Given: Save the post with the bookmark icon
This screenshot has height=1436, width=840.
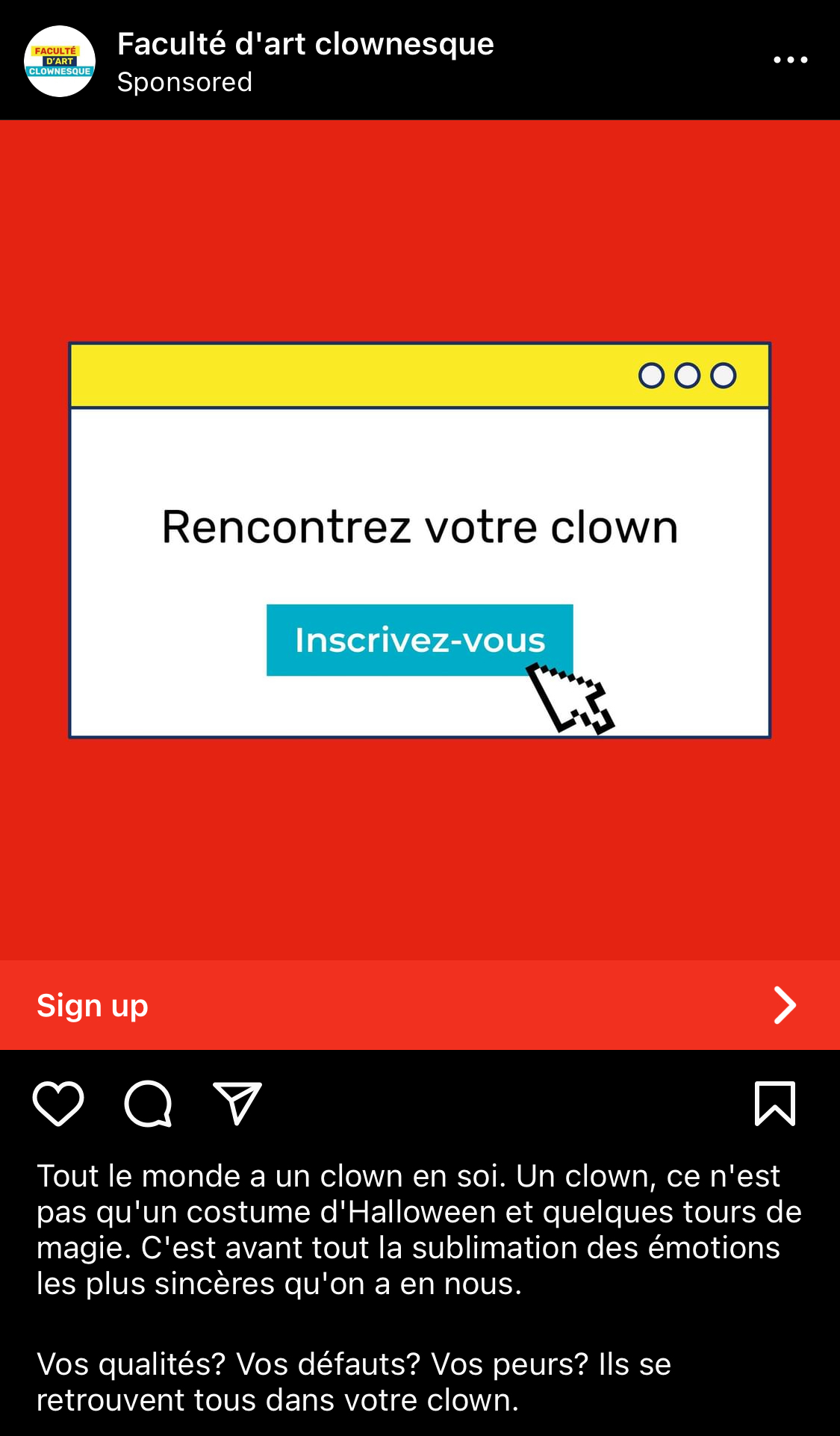Looking at the screenshot, I should coord(775,1103).
